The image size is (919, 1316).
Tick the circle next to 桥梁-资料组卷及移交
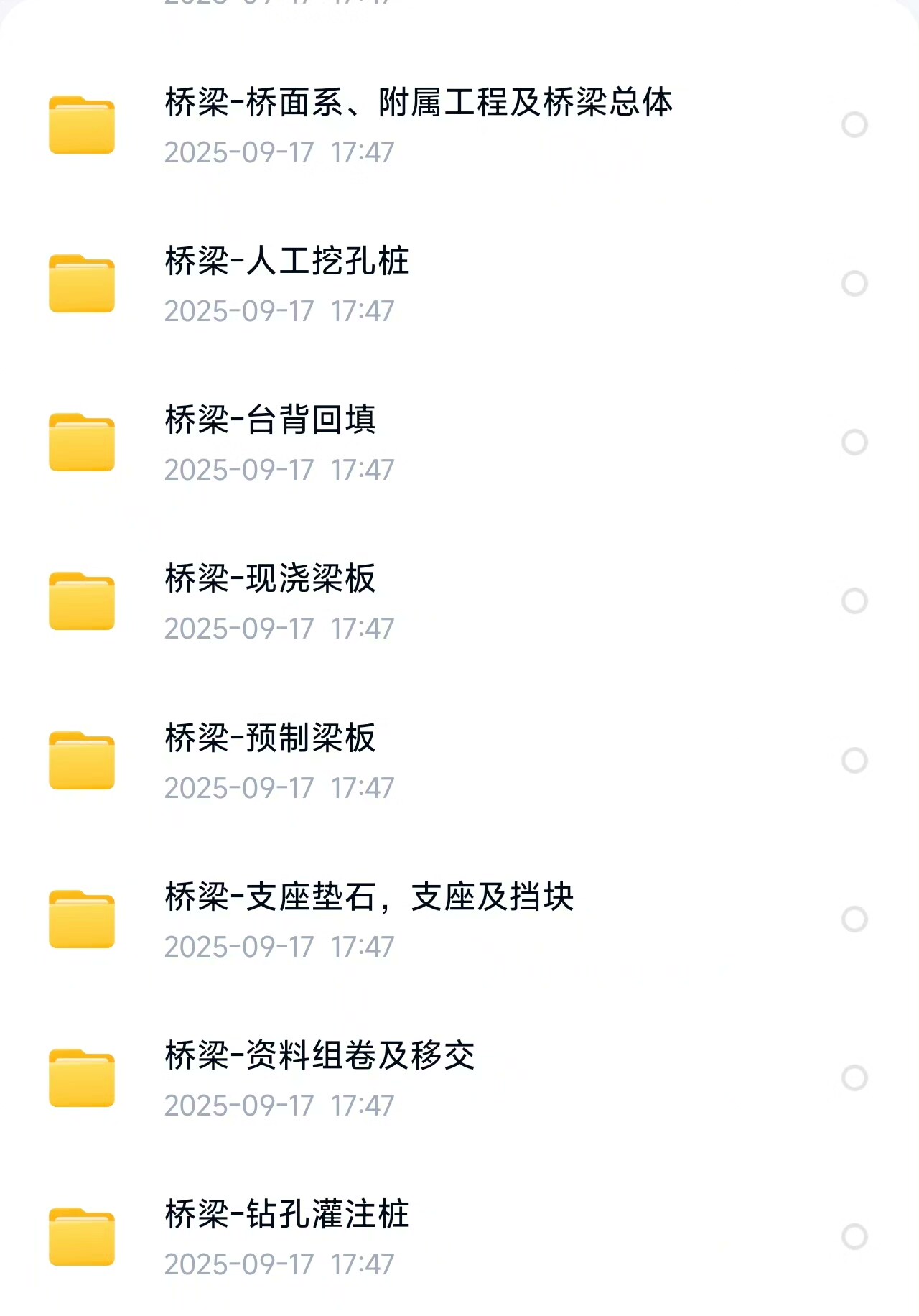(x=854, y=1078)
